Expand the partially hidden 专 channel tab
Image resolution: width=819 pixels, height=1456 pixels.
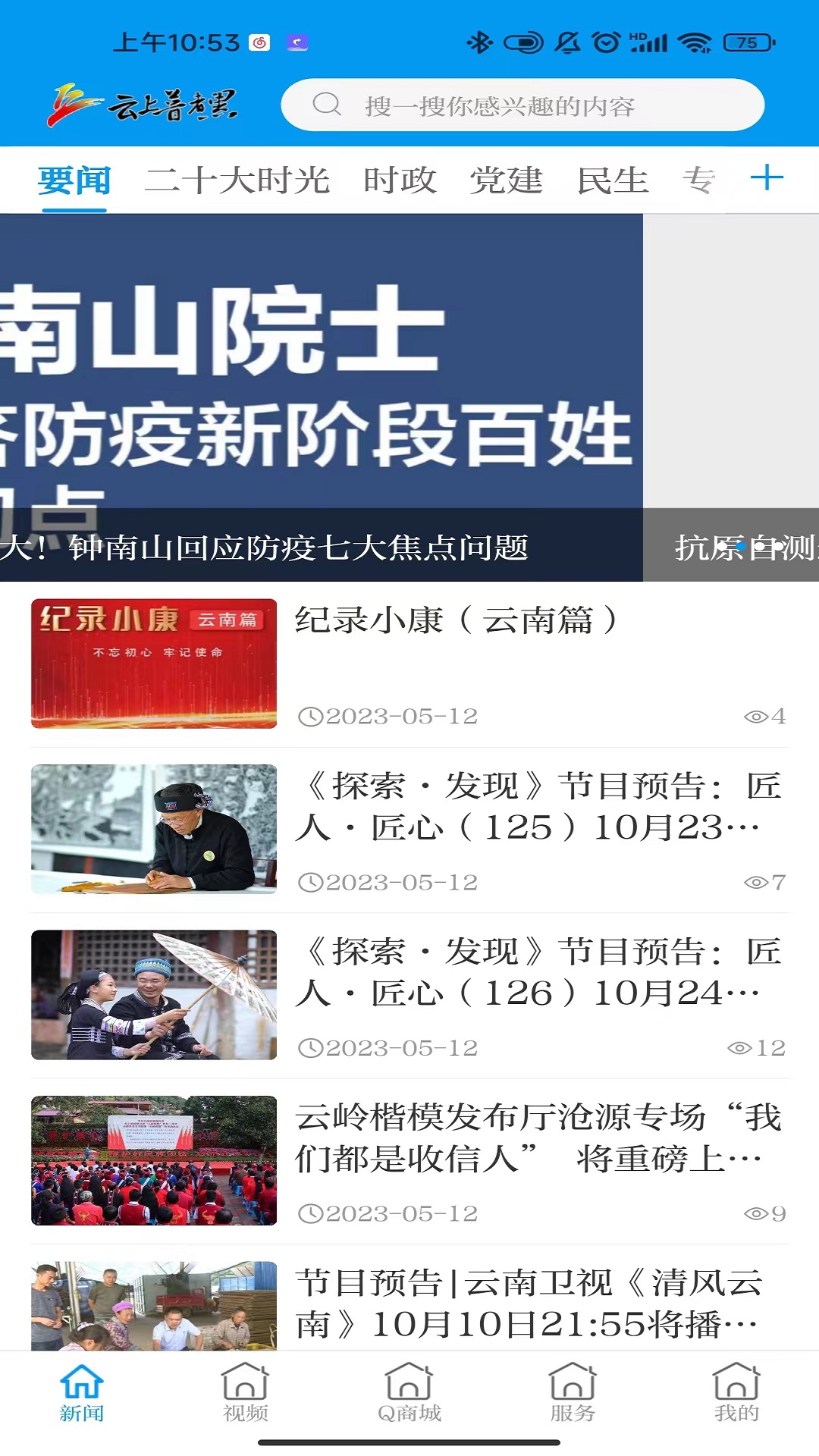pyautogui.click(x=699, y=180)
